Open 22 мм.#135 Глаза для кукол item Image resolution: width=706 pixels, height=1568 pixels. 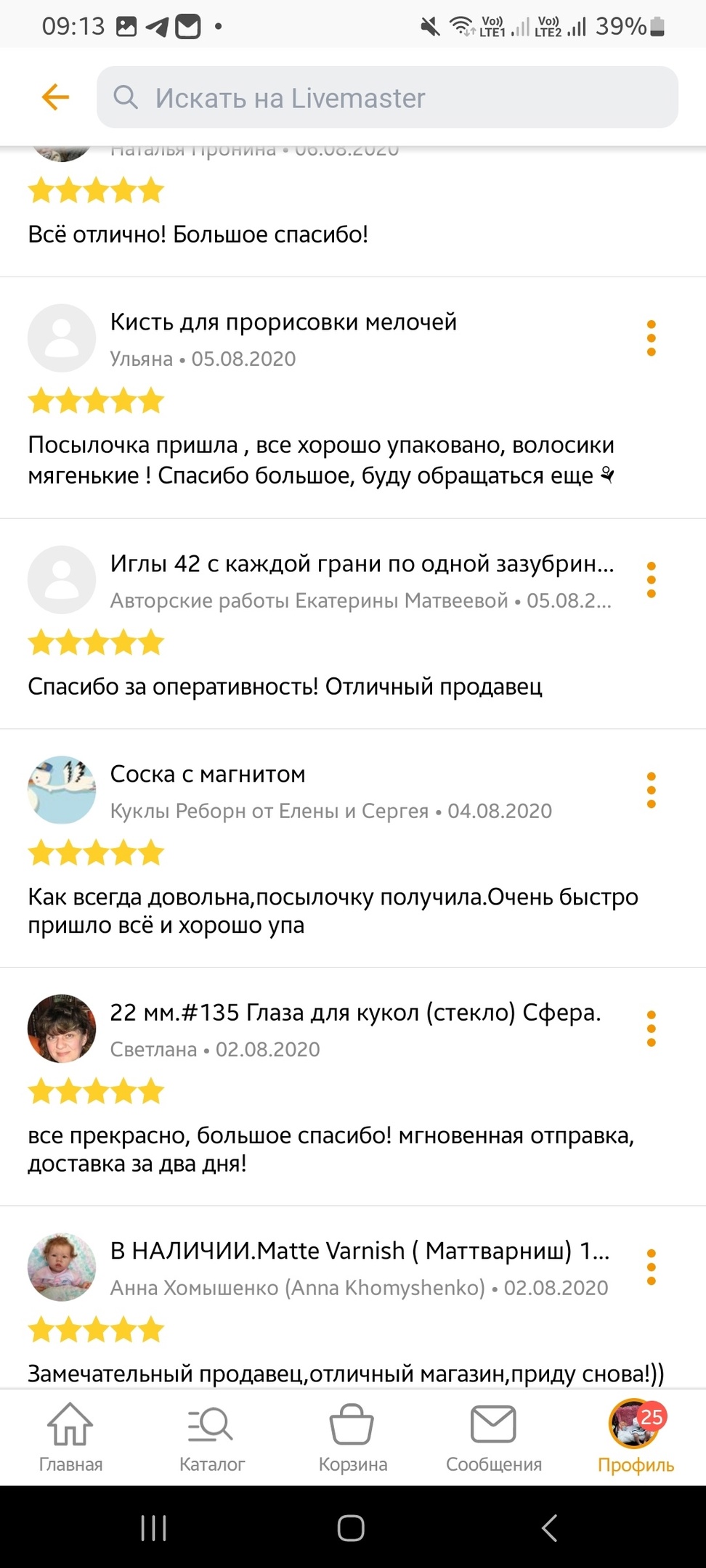click(355, 1012)
